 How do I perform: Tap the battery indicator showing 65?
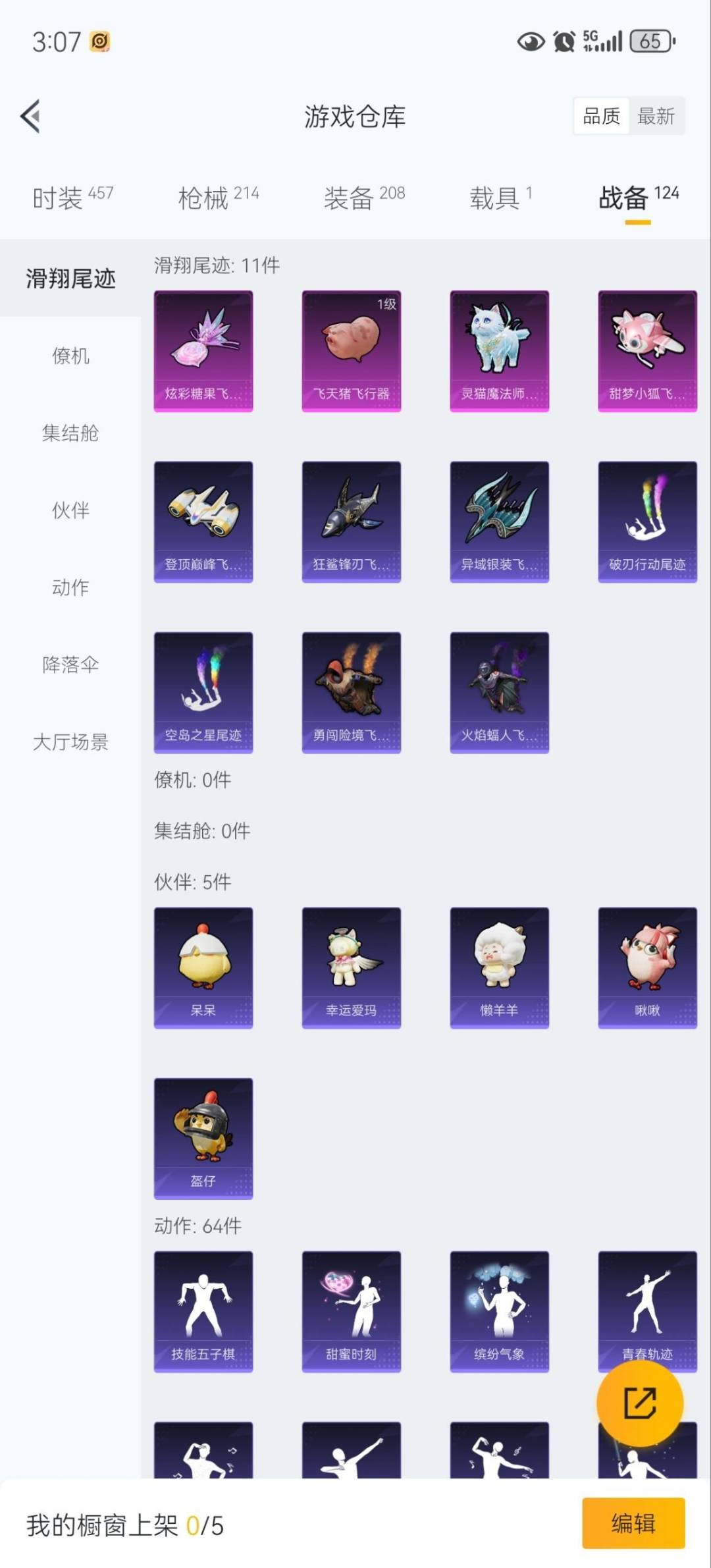648,41
